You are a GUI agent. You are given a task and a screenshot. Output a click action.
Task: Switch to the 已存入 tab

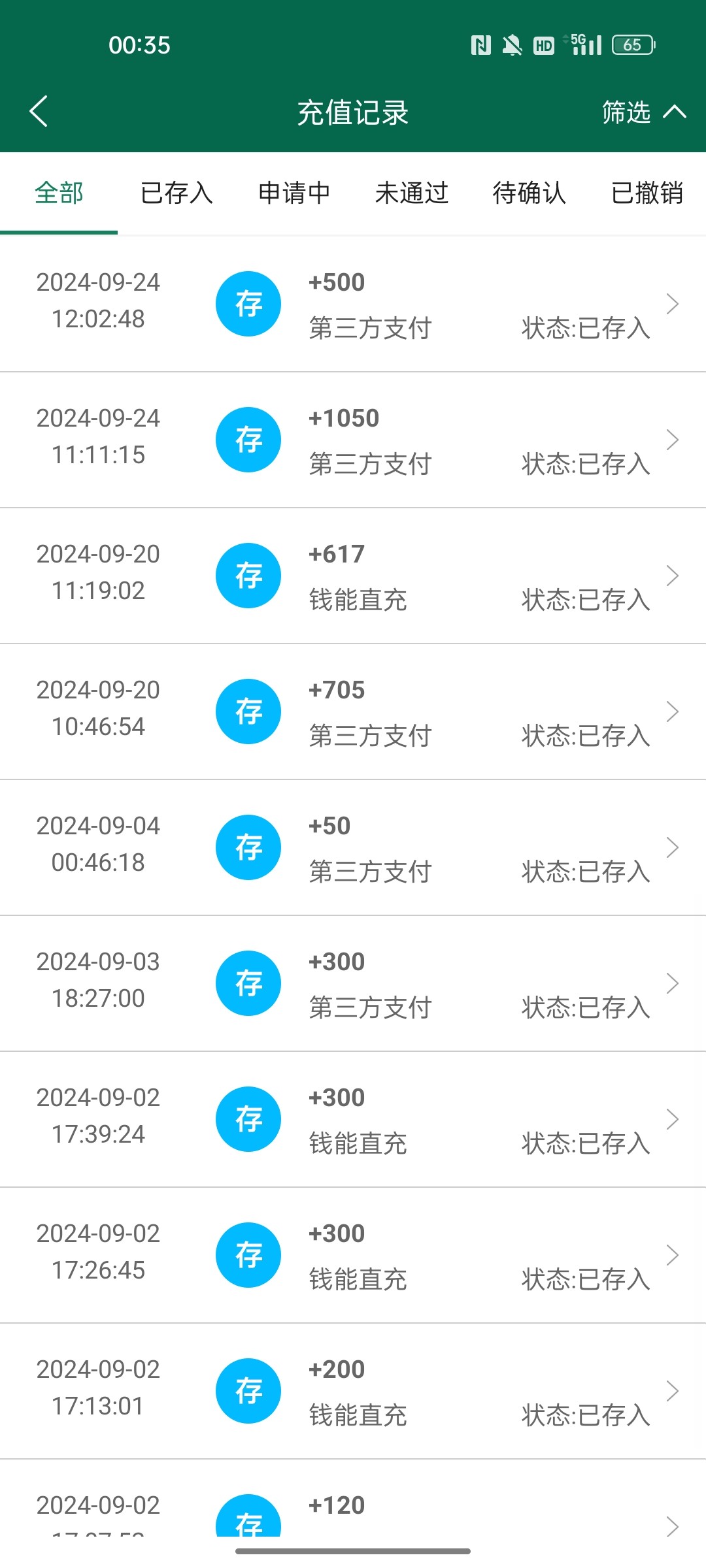(176, 193)
